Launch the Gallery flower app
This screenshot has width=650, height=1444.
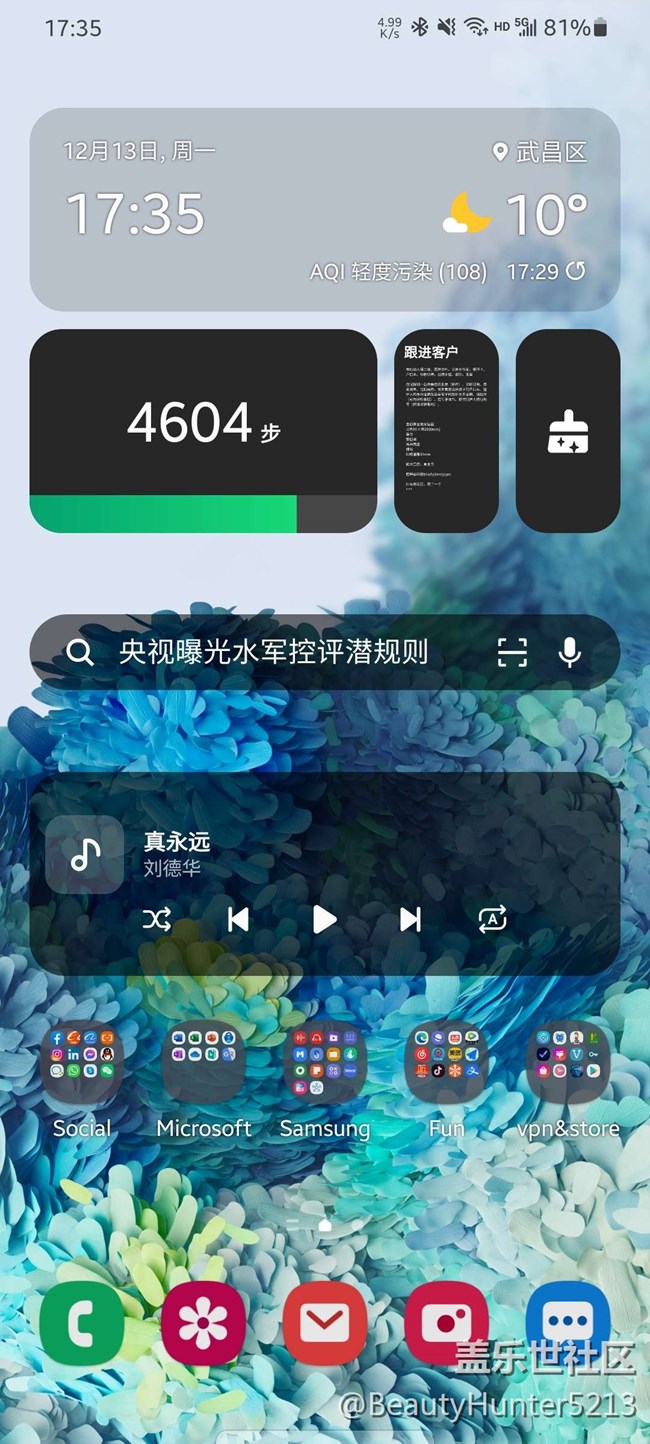(204, 1323)
